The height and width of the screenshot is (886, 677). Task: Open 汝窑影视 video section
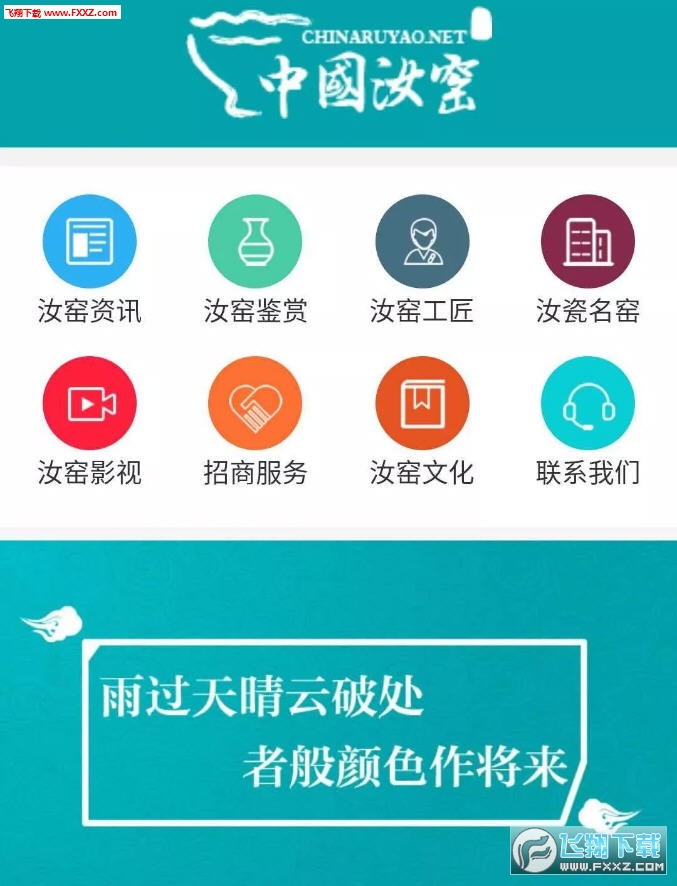click(x=89, y=403)
